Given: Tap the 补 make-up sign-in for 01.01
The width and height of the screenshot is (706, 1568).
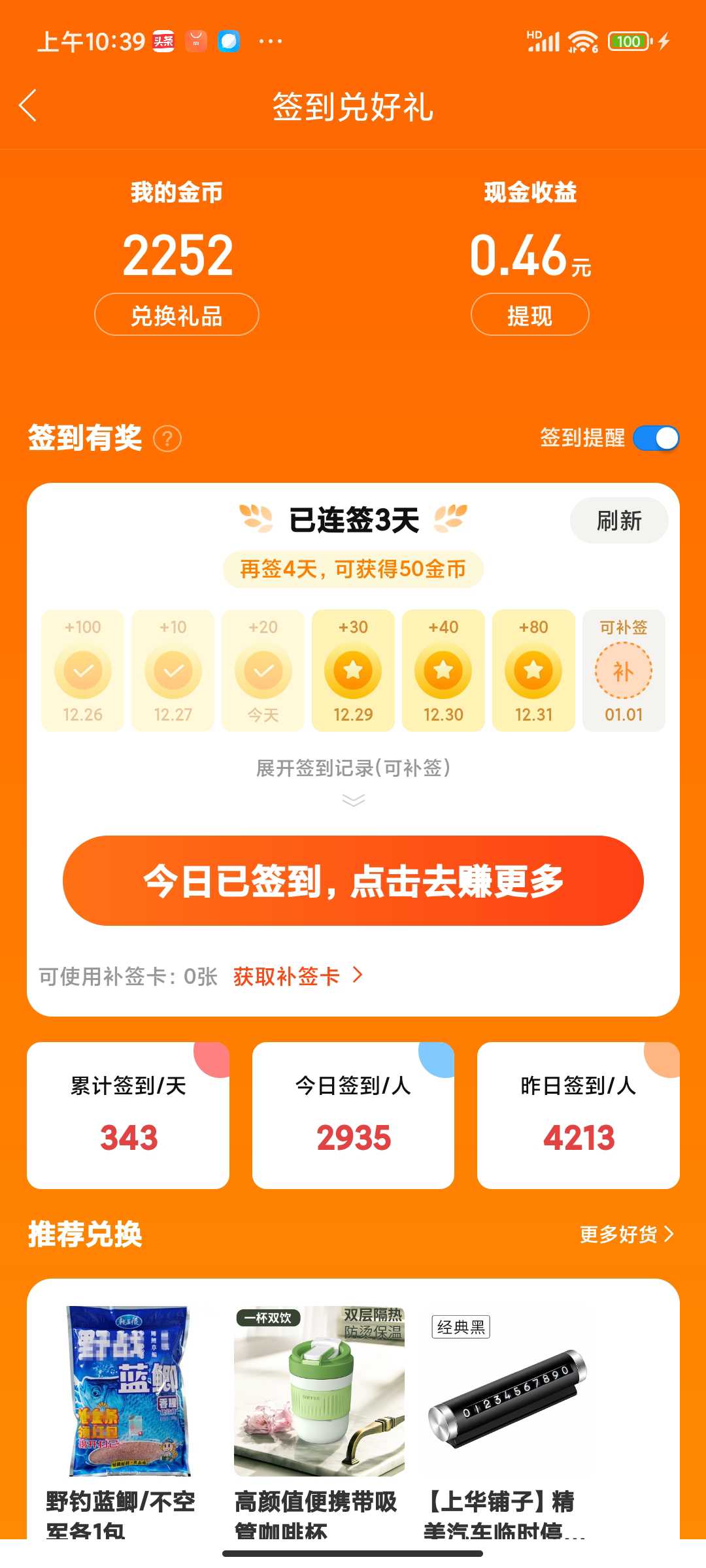Looking at the screenshot, I should click(x=624, y=671).
